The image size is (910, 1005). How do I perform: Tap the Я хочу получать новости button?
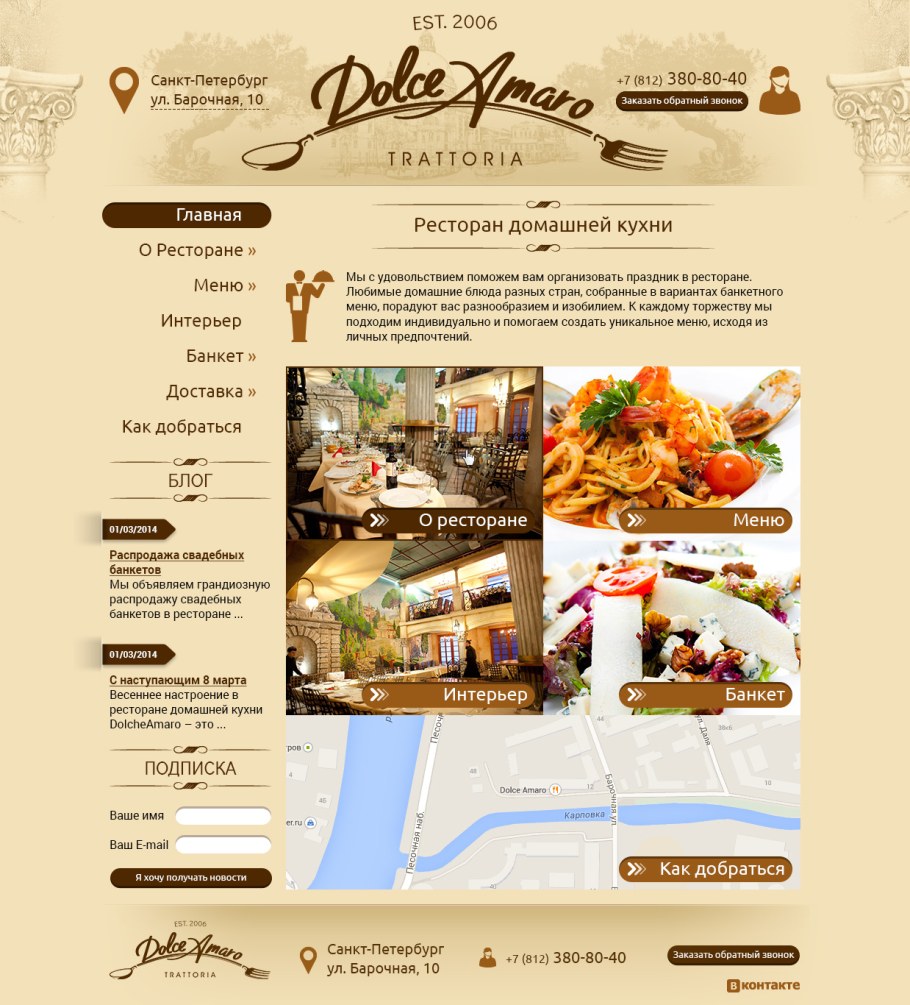(x=190, y=877)
